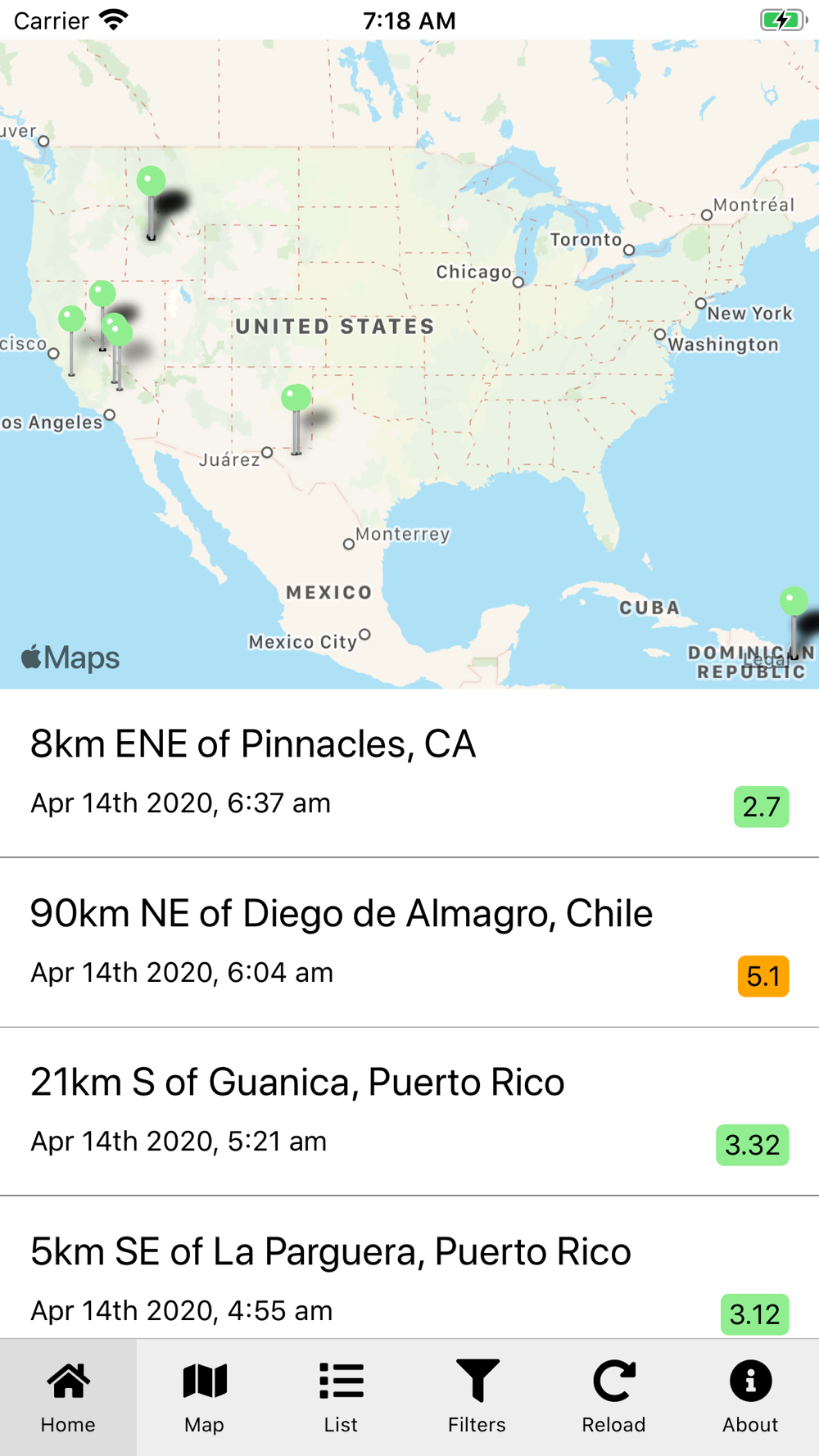Open the 5km SE of La Parguera earthquake
819x1456 pixels.
(409, 1268)
